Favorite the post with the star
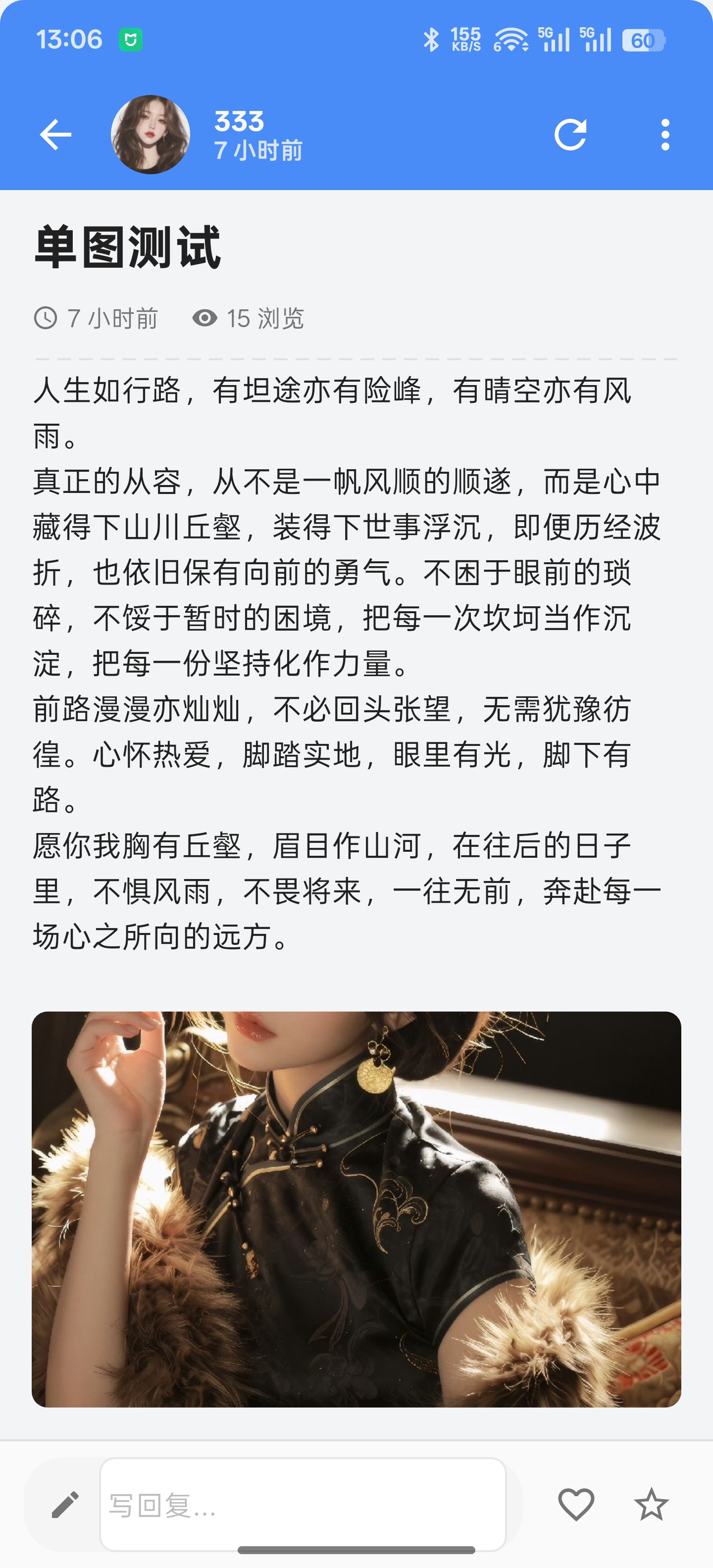 tap(652, 1505)
